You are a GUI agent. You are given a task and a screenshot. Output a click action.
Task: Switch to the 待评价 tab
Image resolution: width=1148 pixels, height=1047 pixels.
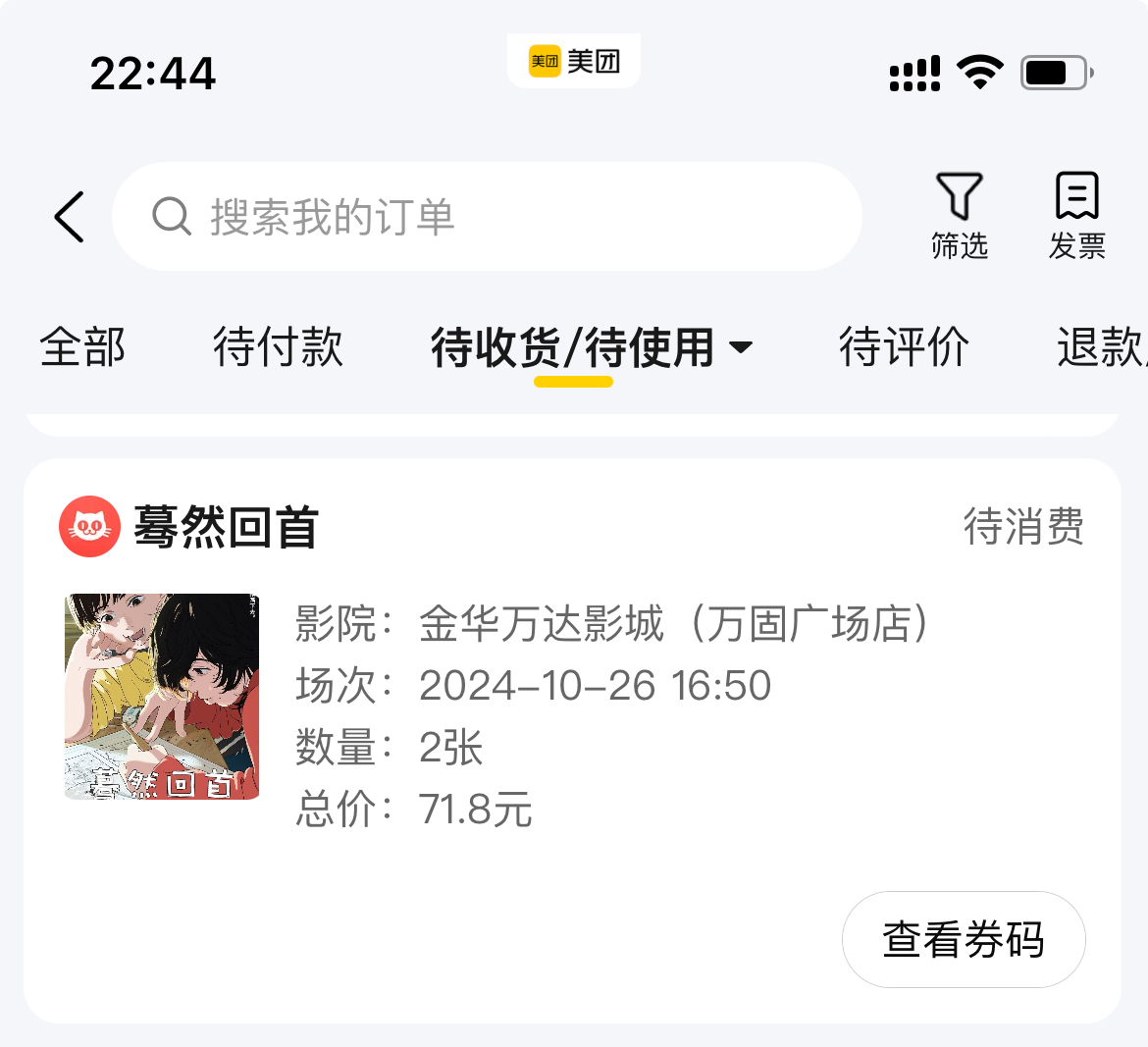coord(904,347)
